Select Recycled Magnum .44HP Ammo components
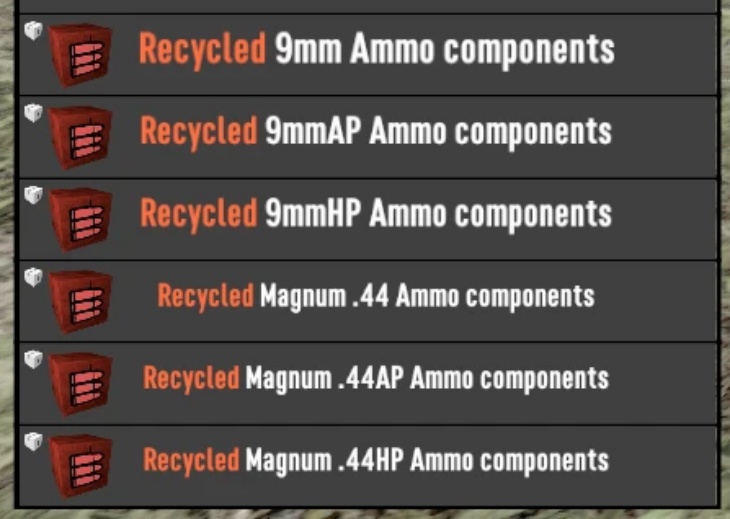730x519 pixels. pos(376,460)
